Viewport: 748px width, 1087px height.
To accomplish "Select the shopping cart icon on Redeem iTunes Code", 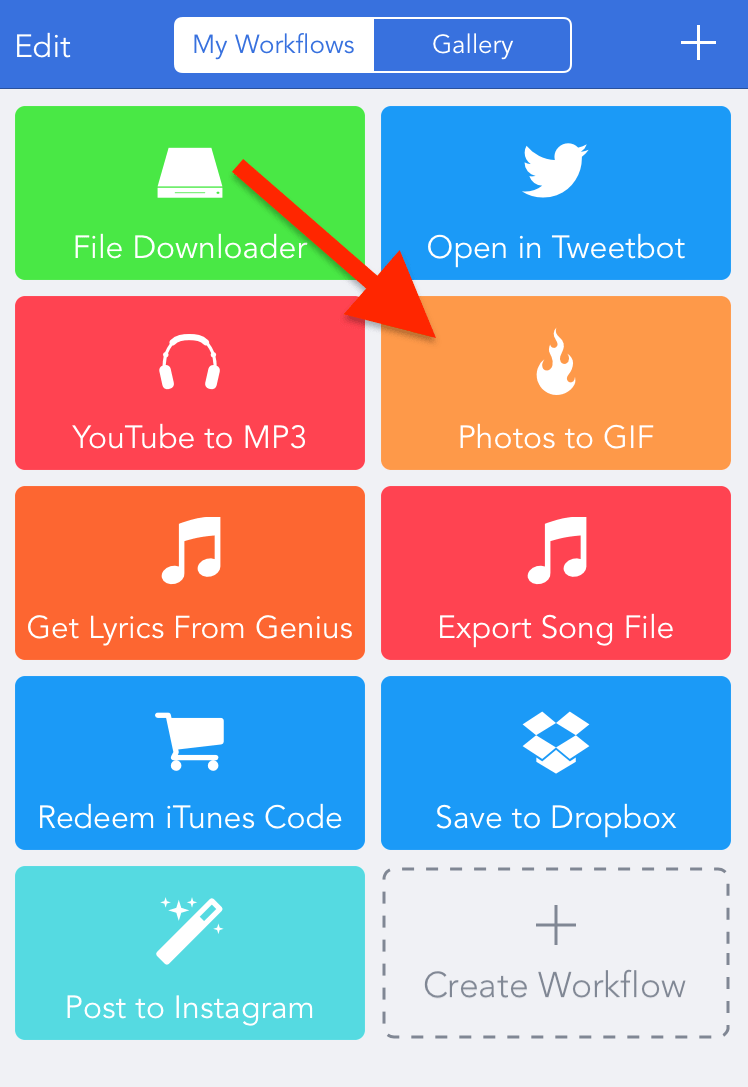I will pos(190,738).
